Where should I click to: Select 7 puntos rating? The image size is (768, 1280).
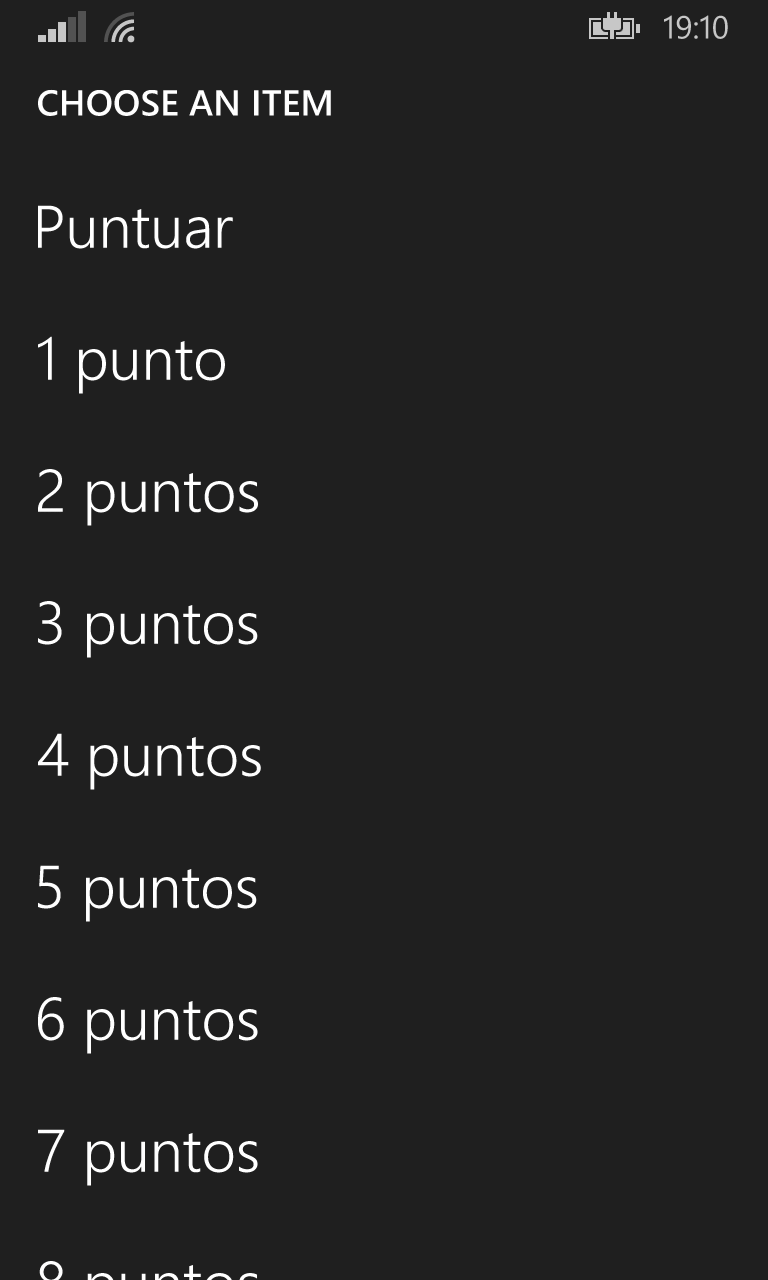pyautogui.click(x=148, y=1152)
